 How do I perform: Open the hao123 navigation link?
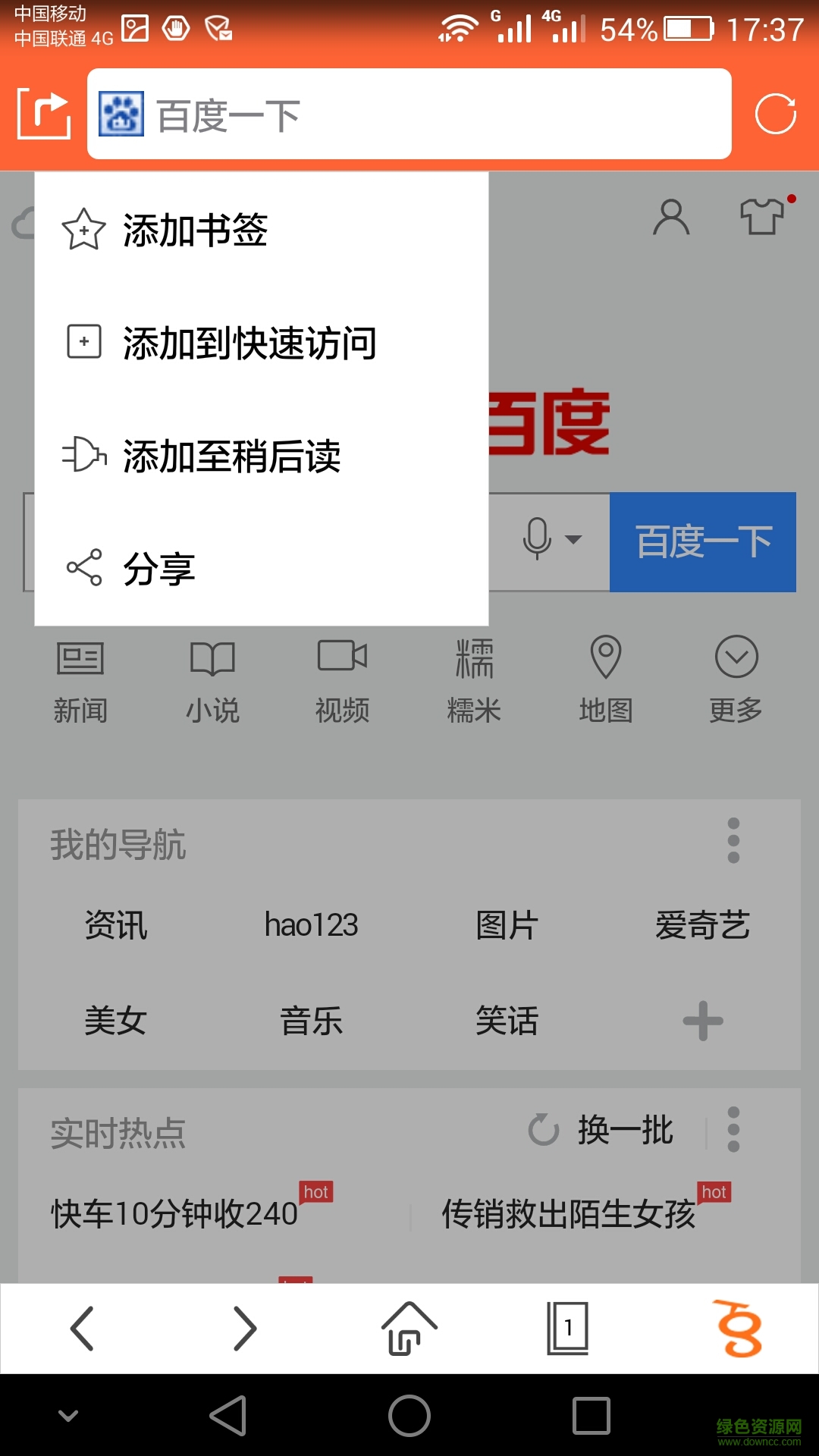click(310, 925)
